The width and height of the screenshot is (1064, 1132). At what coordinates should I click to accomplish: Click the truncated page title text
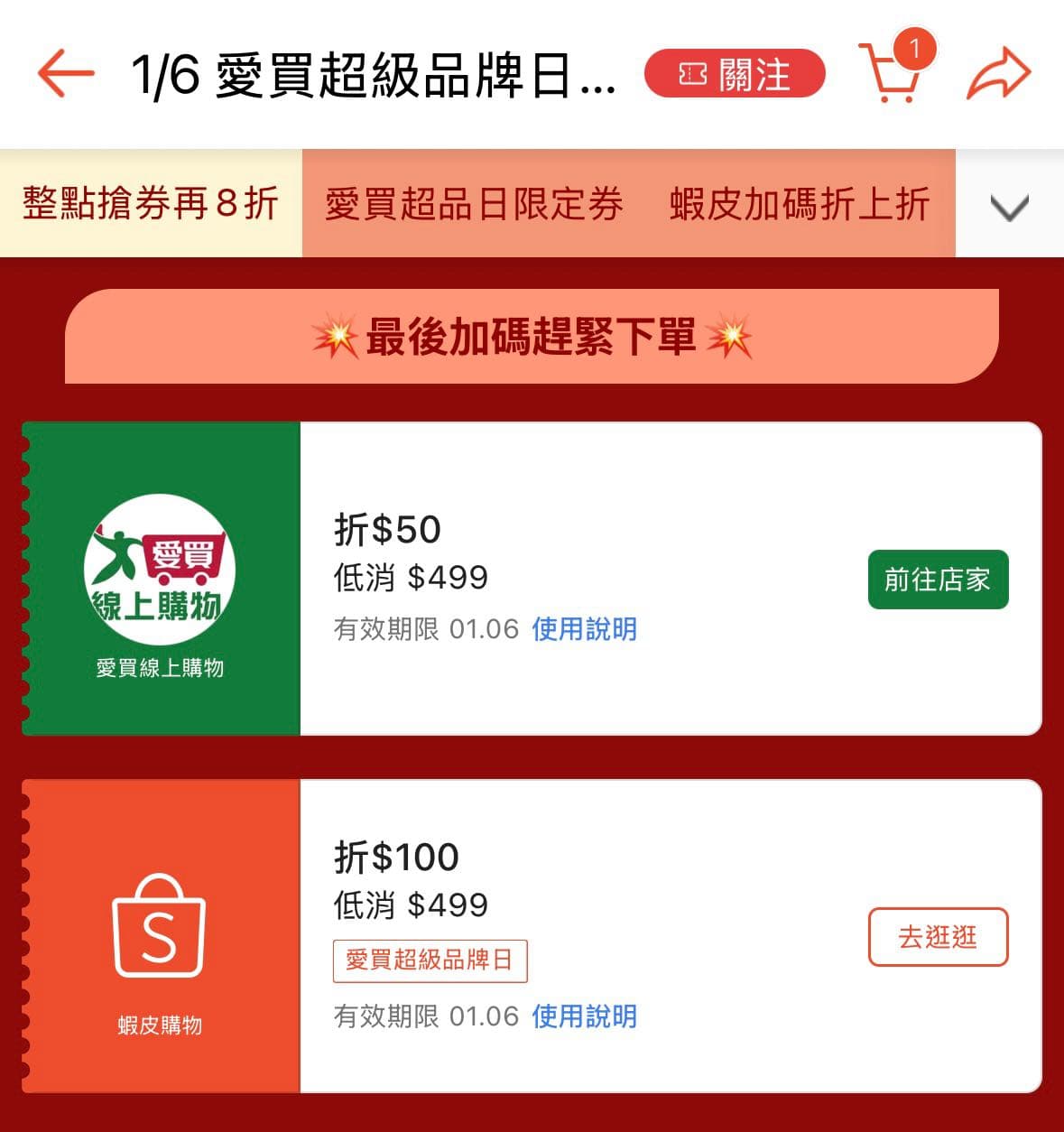coord(370,75)
